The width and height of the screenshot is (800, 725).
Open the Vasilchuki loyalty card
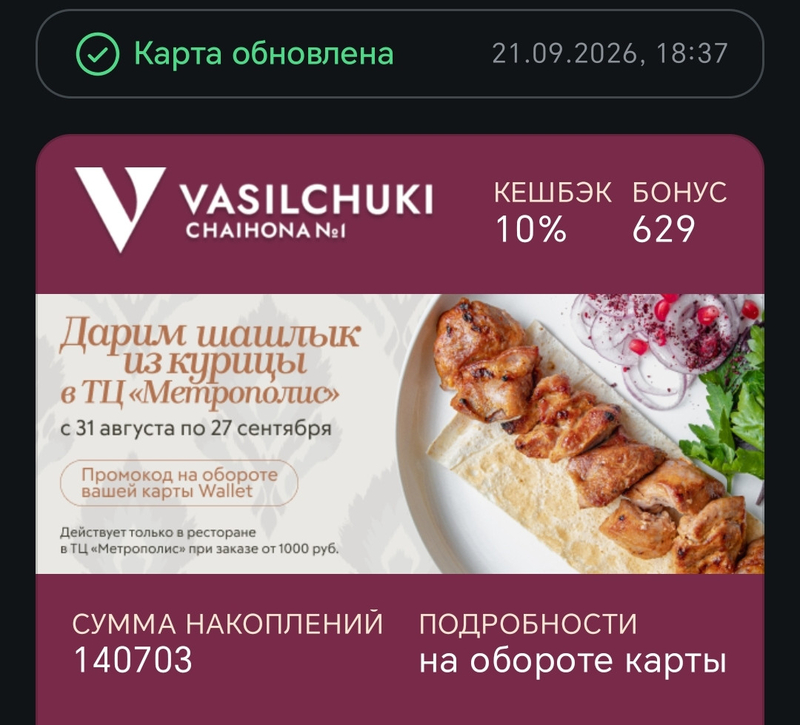click(x=400, y=430)
